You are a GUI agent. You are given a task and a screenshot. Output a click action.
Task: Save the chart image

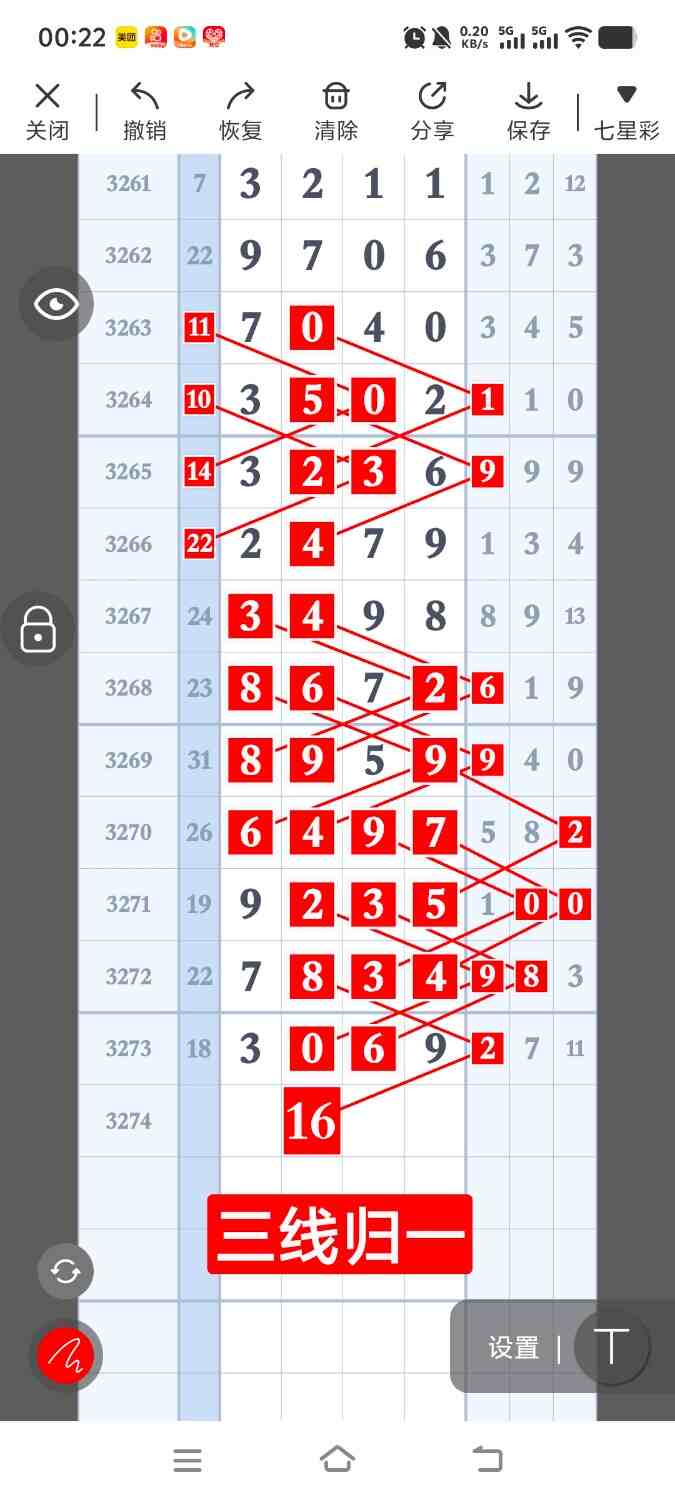(528, 111)
